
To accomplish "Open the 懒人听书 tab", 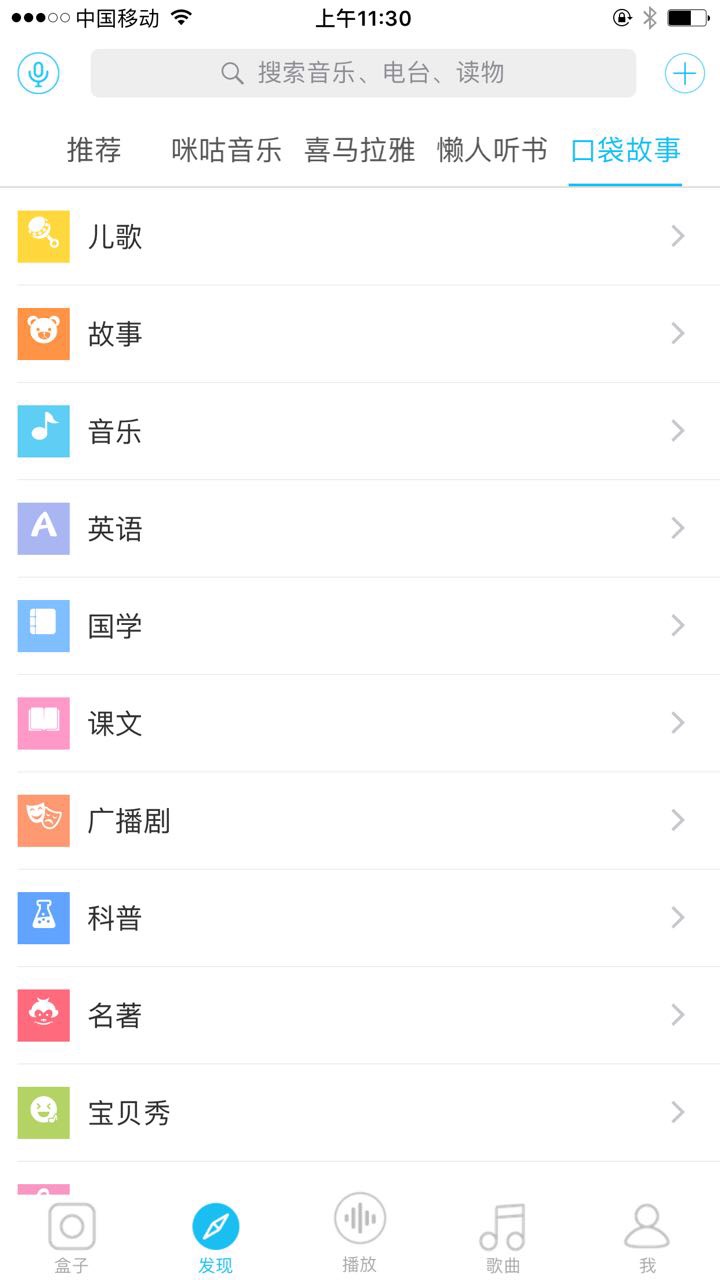I will pos(493,150).
